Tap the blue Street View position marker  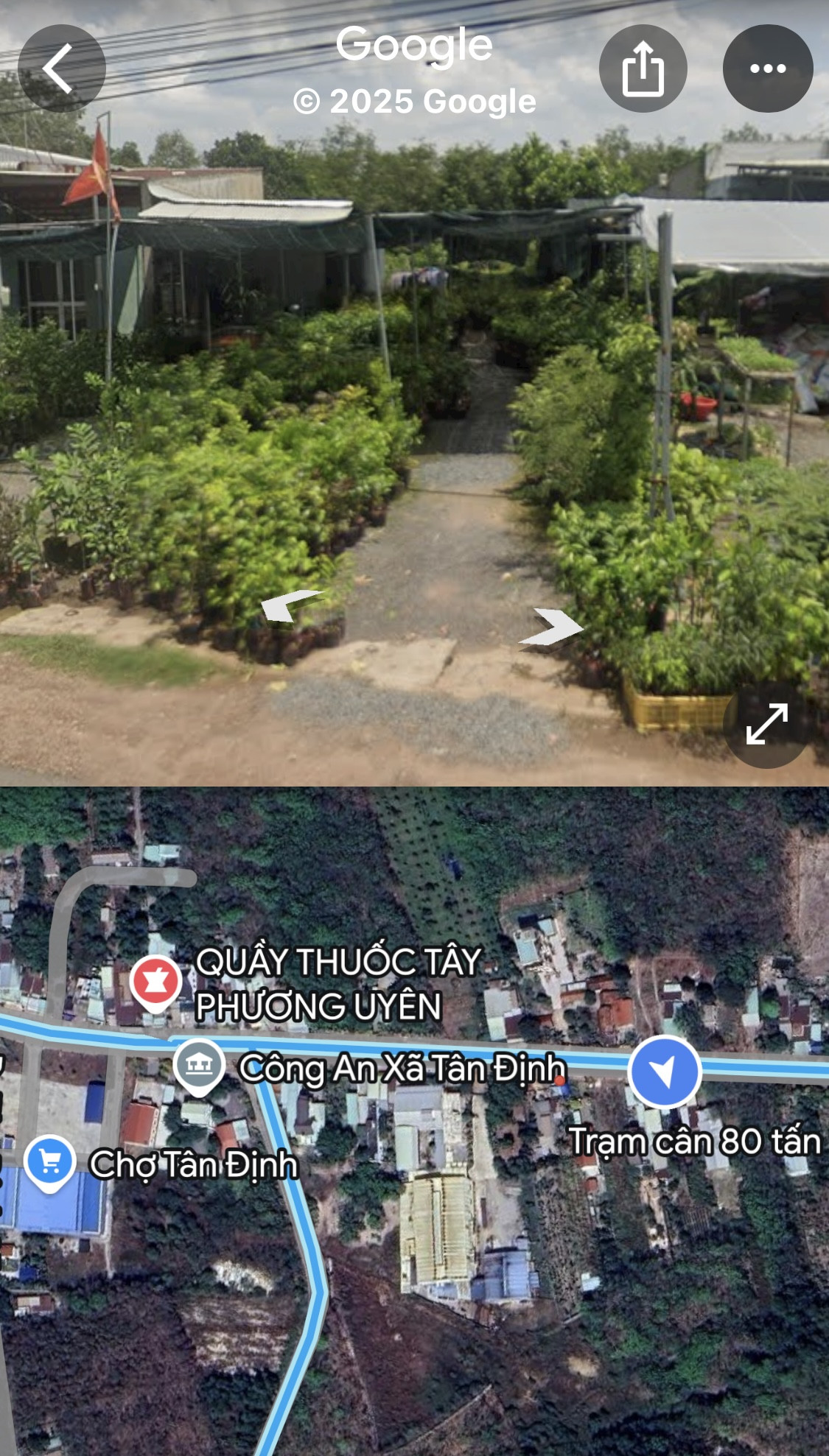coord(665,1071)
